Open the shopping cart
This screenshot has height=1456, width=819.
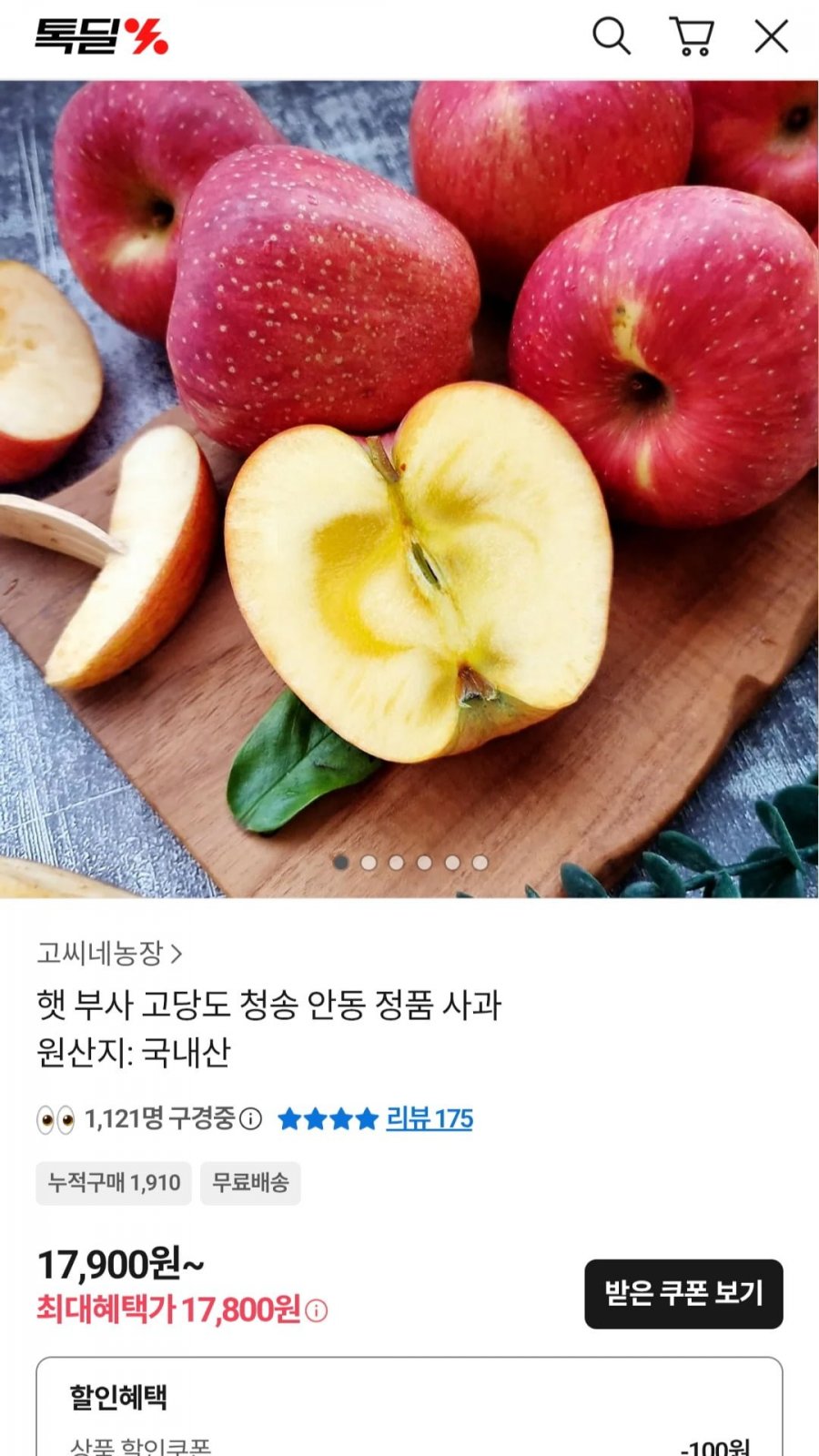[x=692, y=37]
